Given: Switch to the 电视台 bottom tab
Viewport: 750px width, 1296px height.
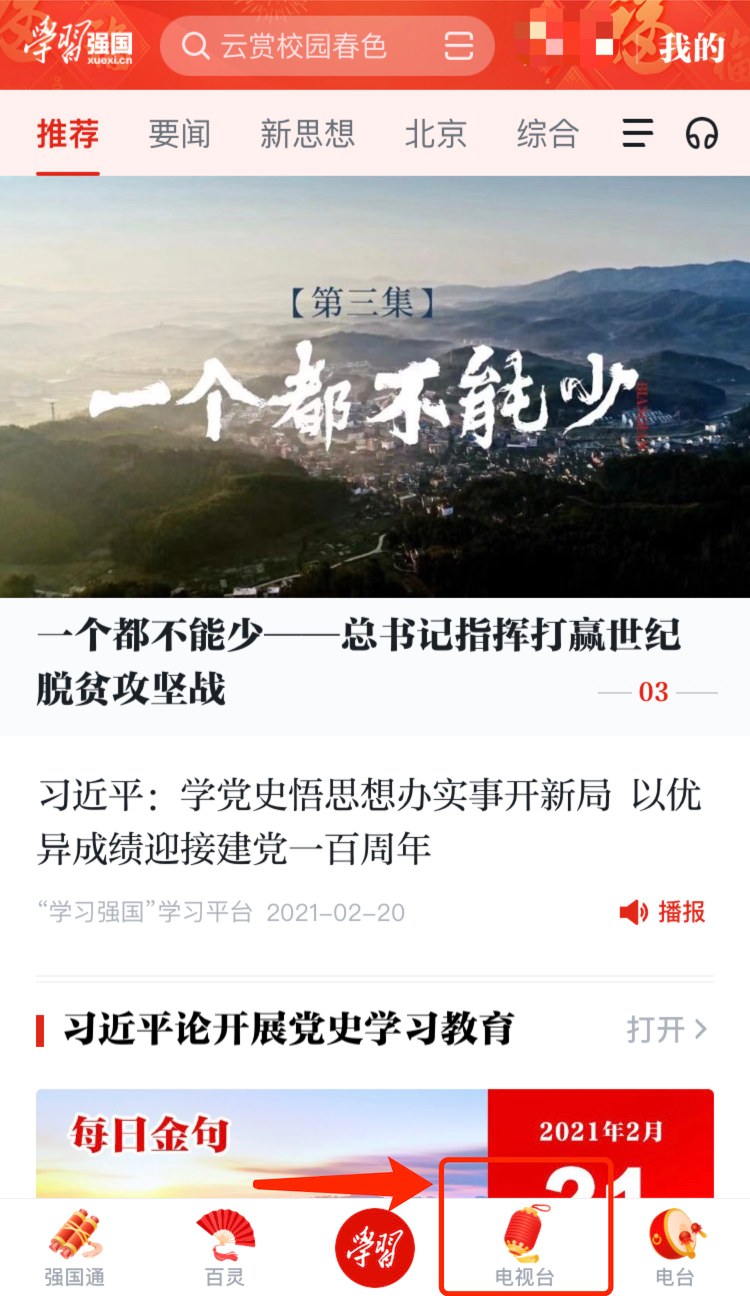Looking at the screenshot, I should (525, 1248).
